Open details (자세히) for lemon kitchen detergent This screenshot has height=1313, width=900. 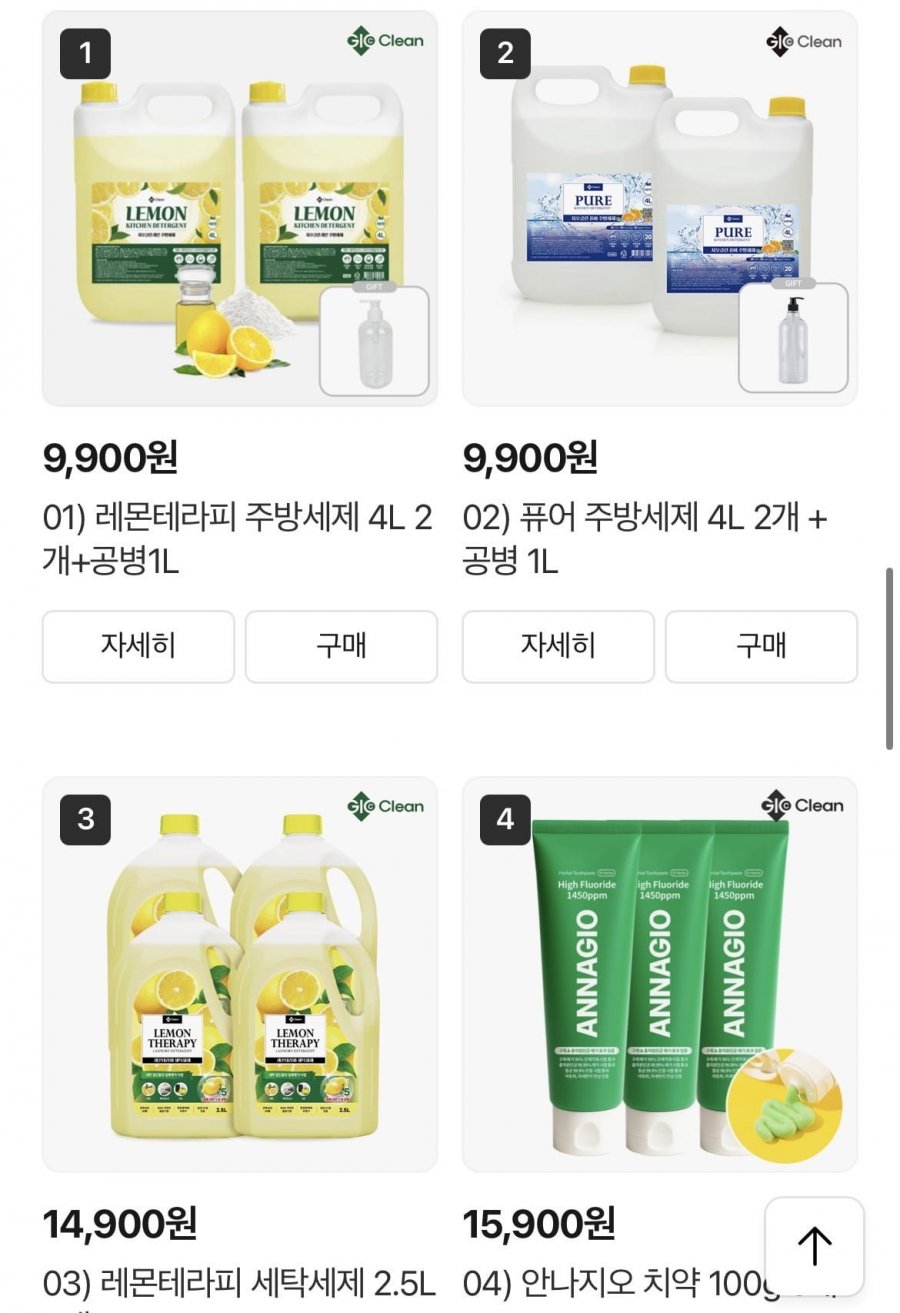coord(138,646)
